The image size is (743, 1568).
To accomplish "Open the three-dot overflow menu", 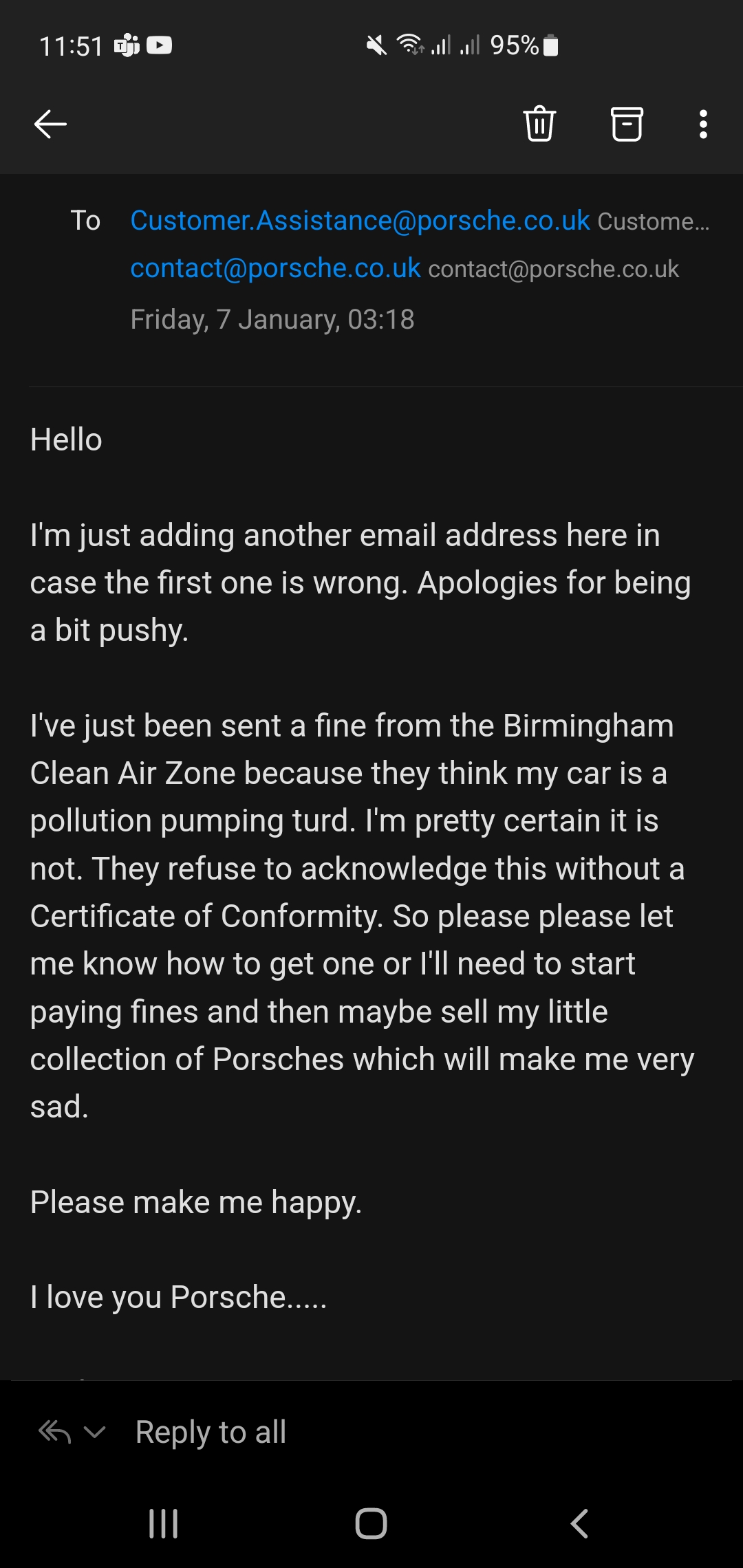I will pyautogui.click(x=703, y=124).
